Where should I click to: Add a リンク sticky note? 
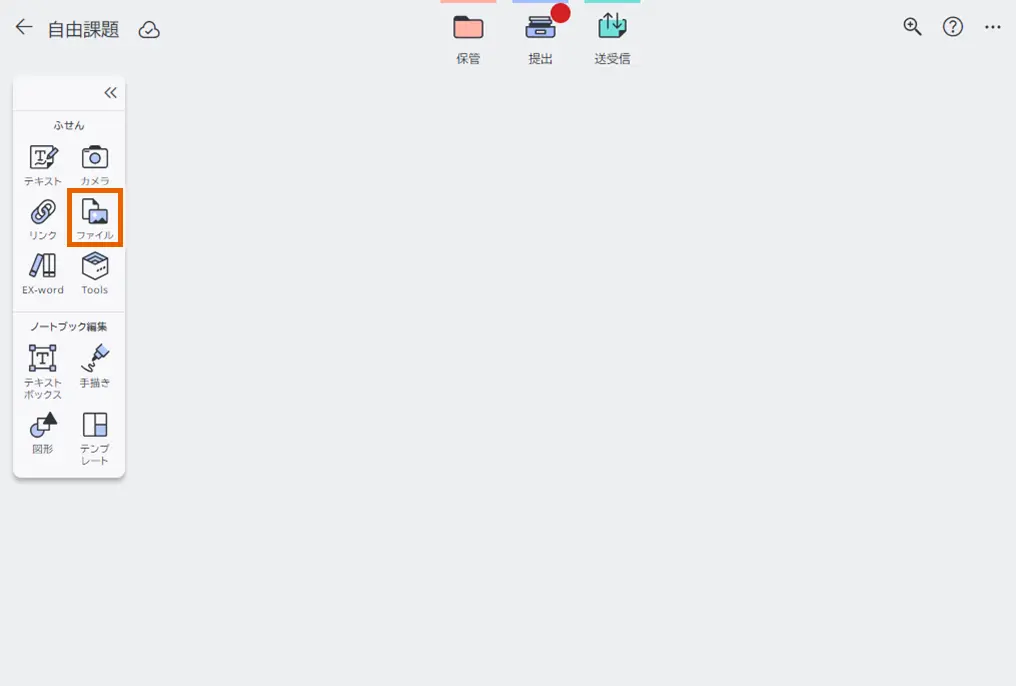tap(43, 218)
